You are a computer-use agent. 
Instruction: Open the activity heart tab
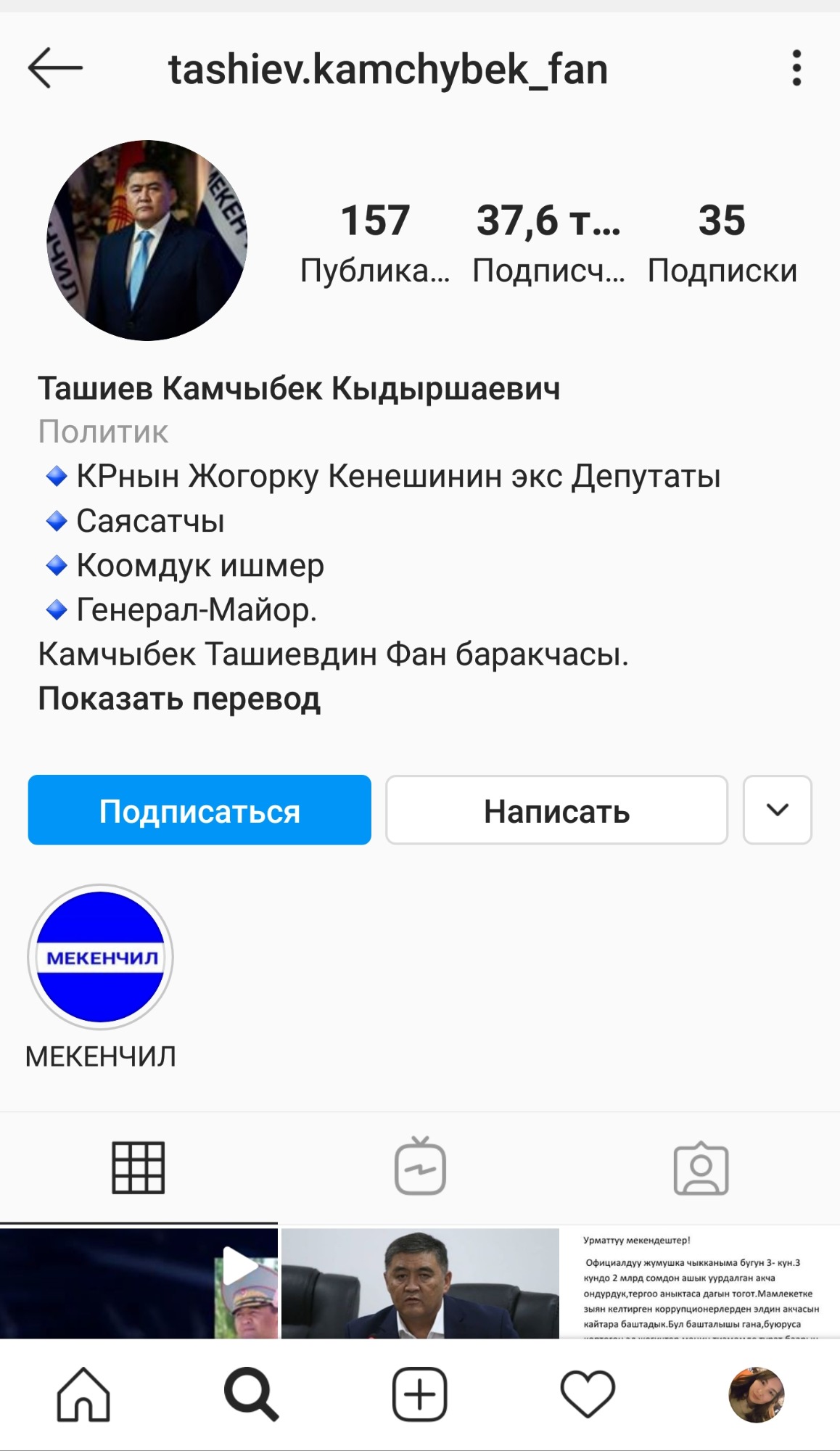[588, 1394]
